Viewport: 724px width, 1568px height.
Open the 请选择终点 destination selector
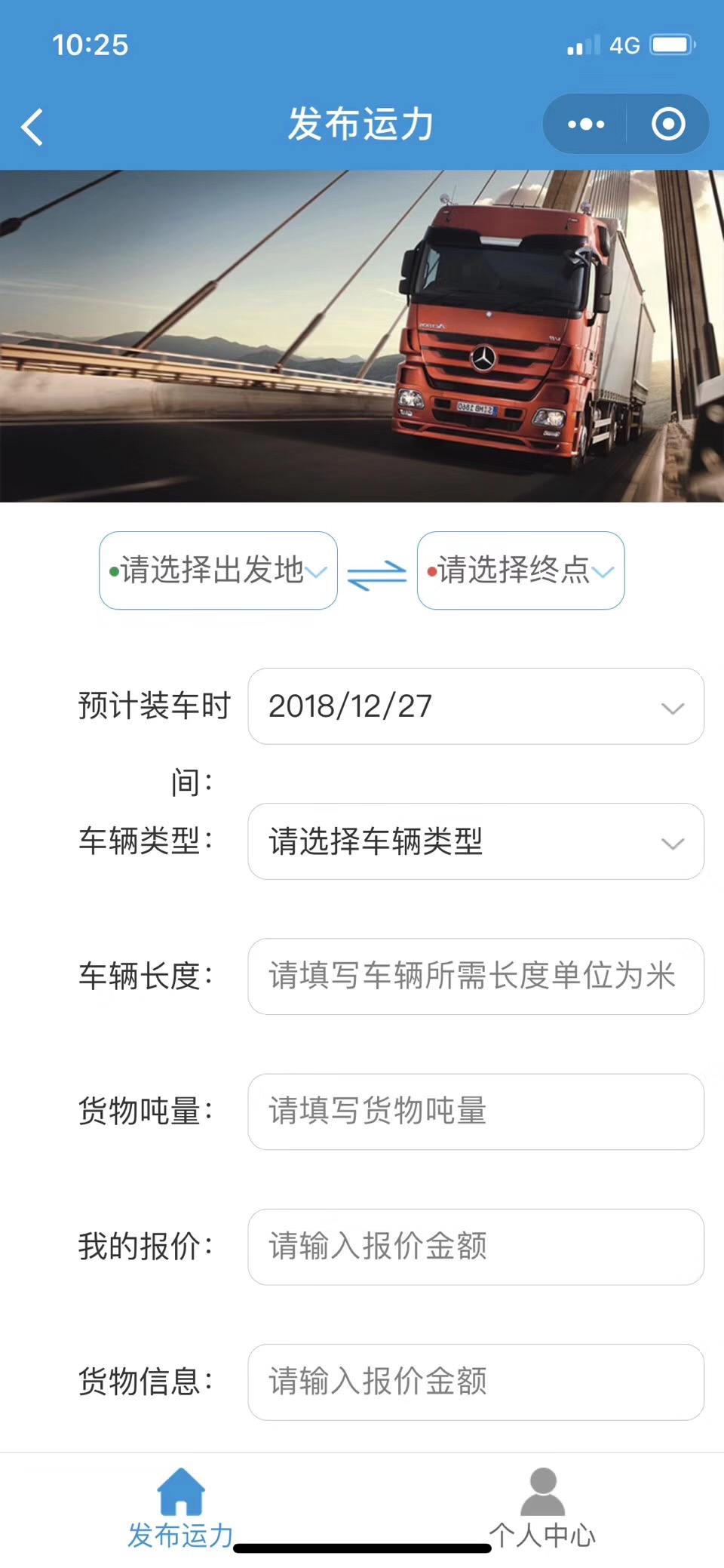519,571
